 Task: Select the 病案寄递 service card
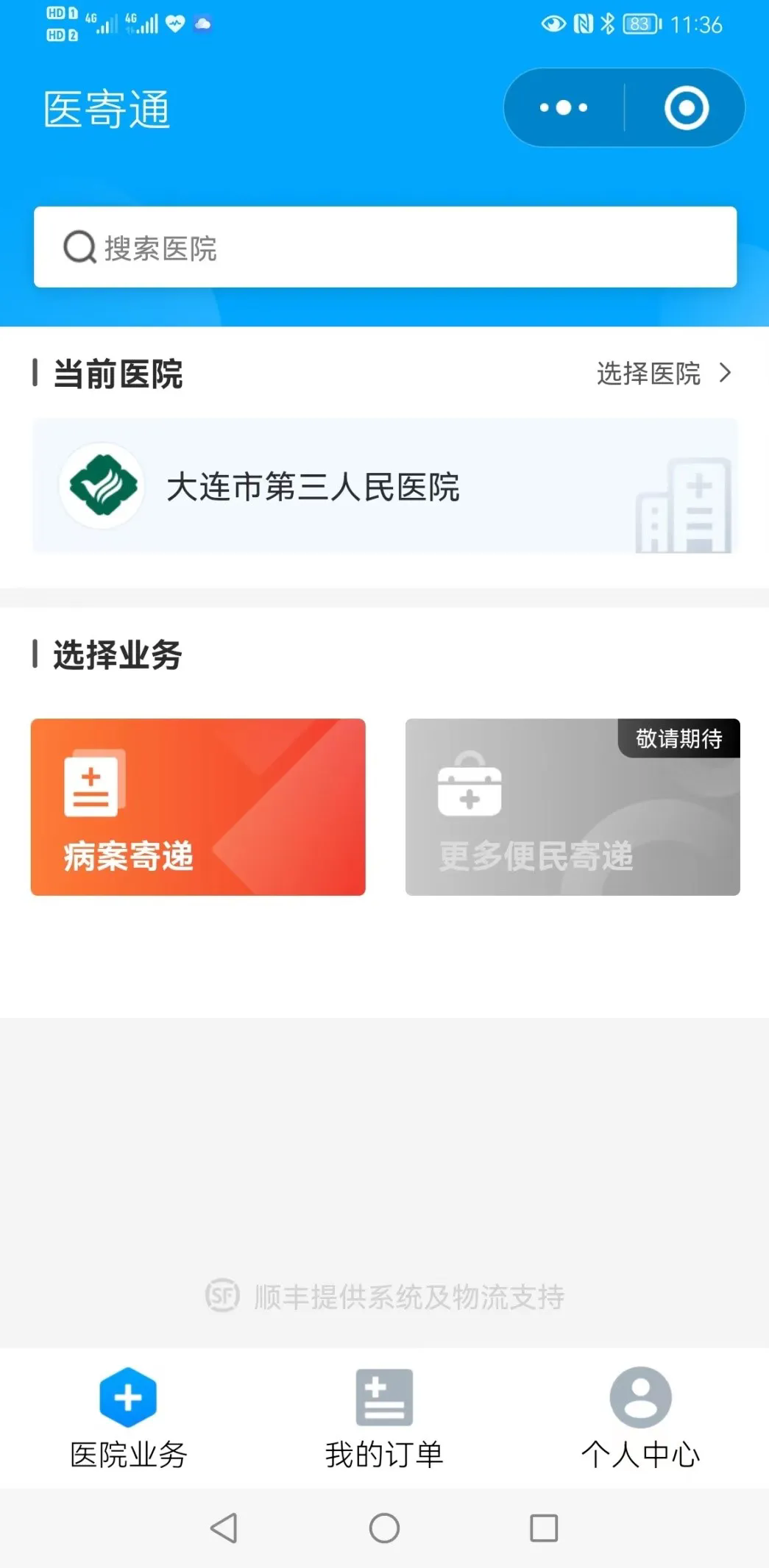click(x=198, y=807)
